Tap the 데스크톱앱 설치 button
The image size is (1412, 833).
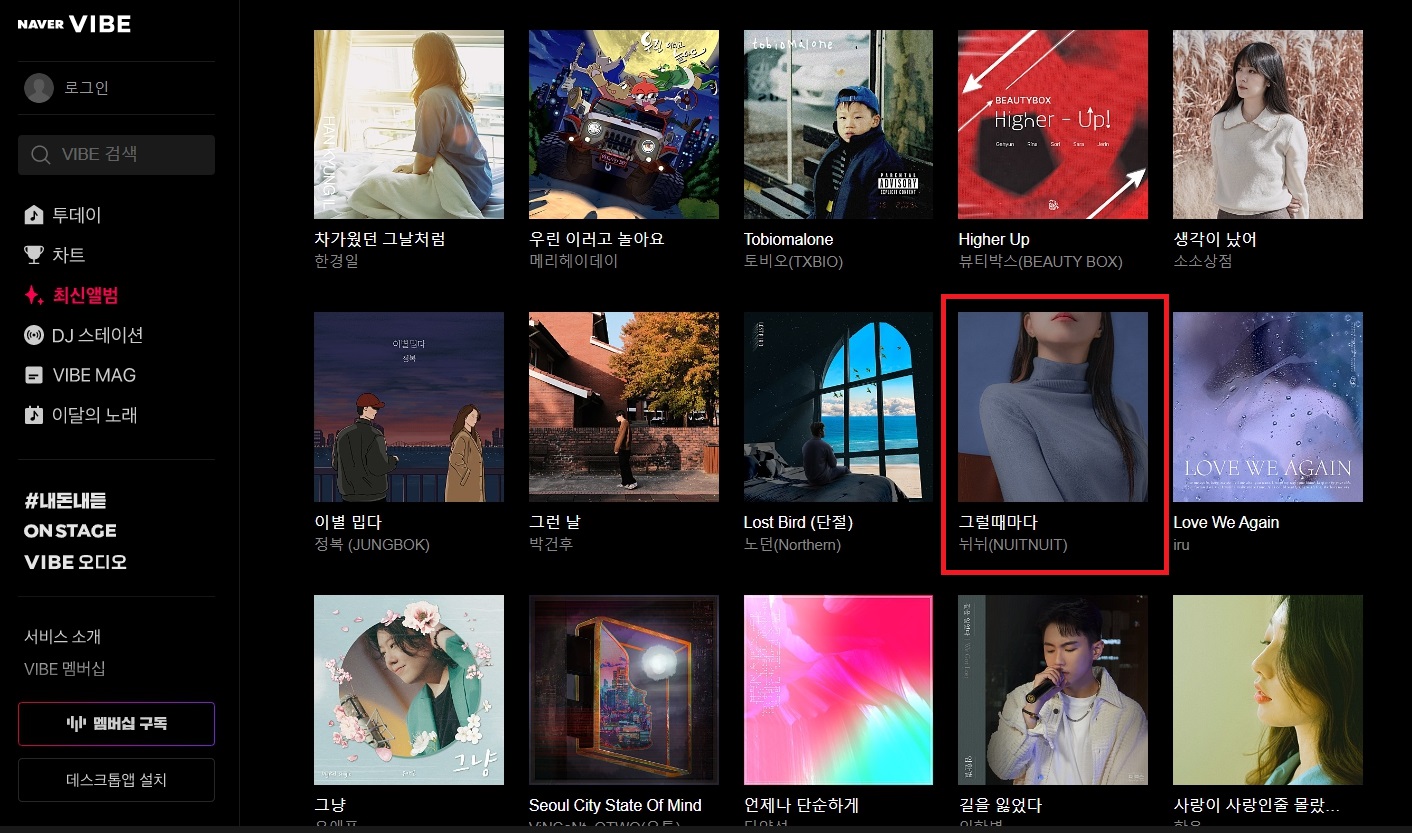tap(117, 779)
